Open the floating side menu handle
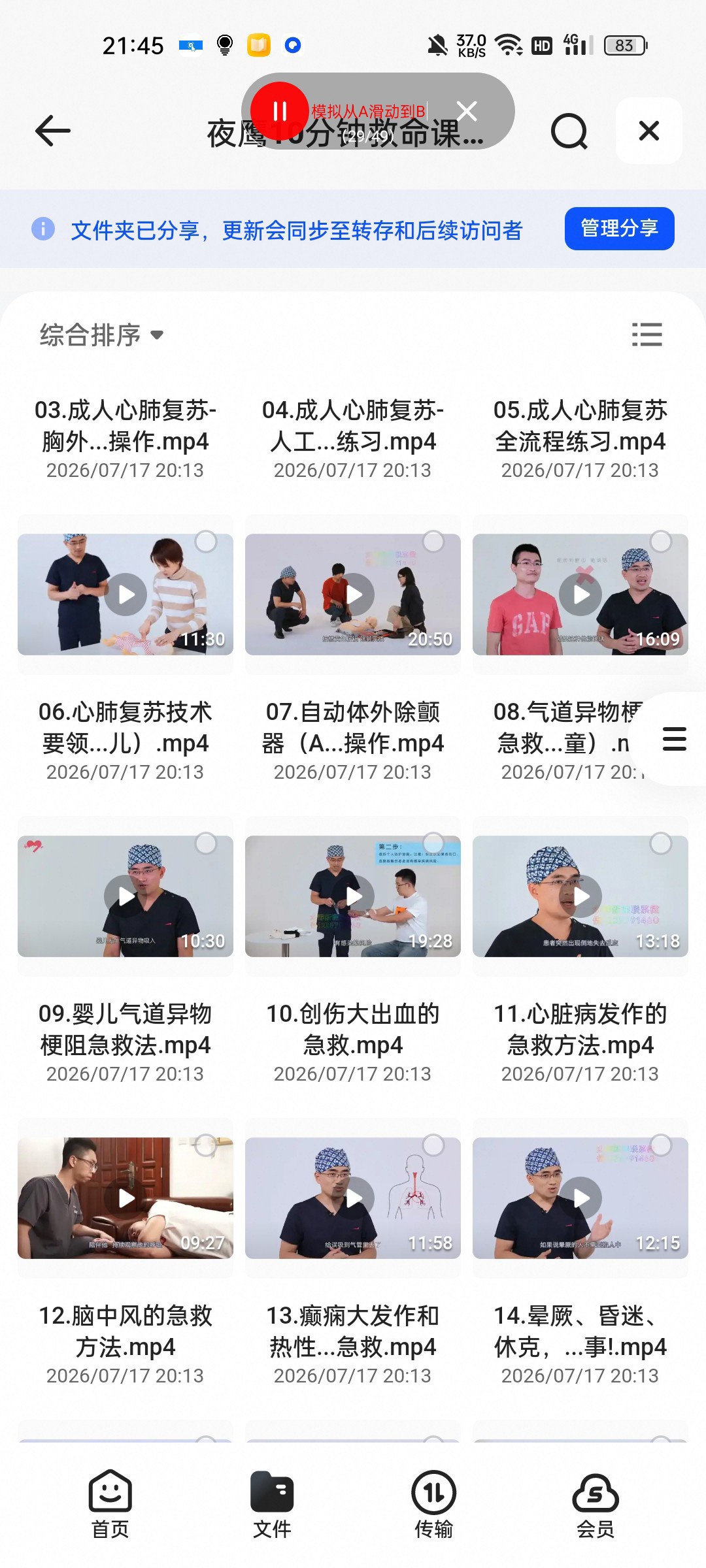The image size is (706, 1568). click(x=674, y=739)
